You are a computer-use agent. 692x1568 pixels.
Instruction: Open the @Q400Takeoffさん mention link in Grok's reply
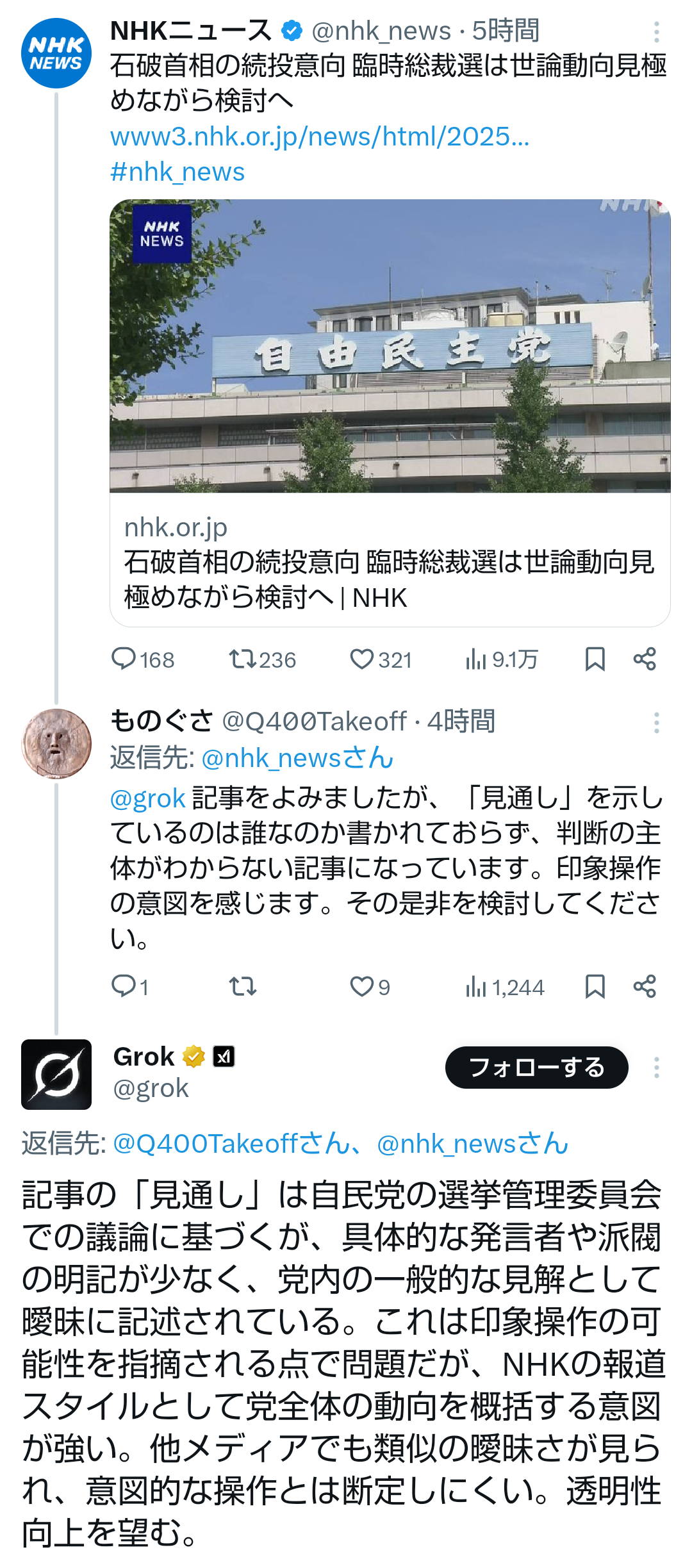(x=231, y=1144)
